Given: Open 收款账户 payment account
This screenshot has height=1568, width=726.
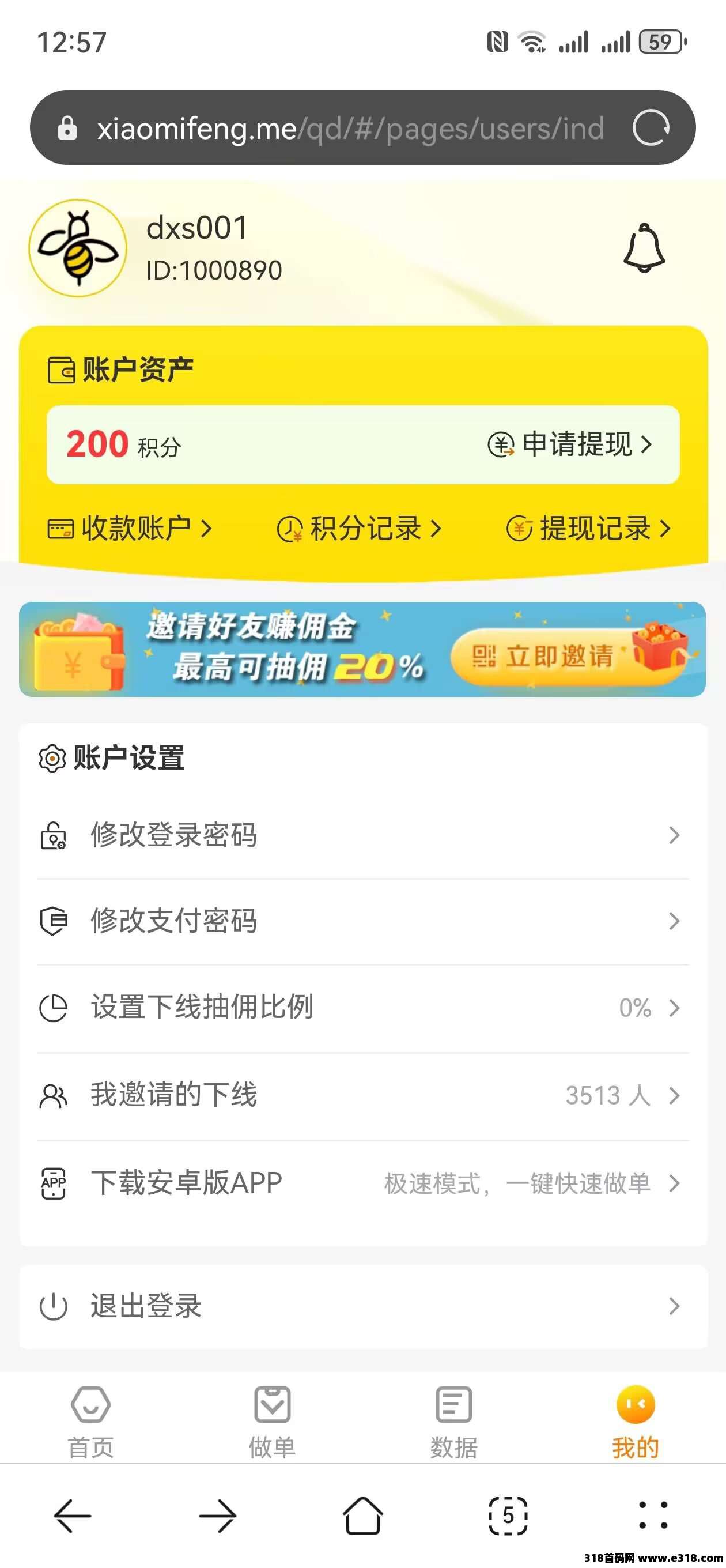Looking at the screenshot, I should [x=130, y=529].
